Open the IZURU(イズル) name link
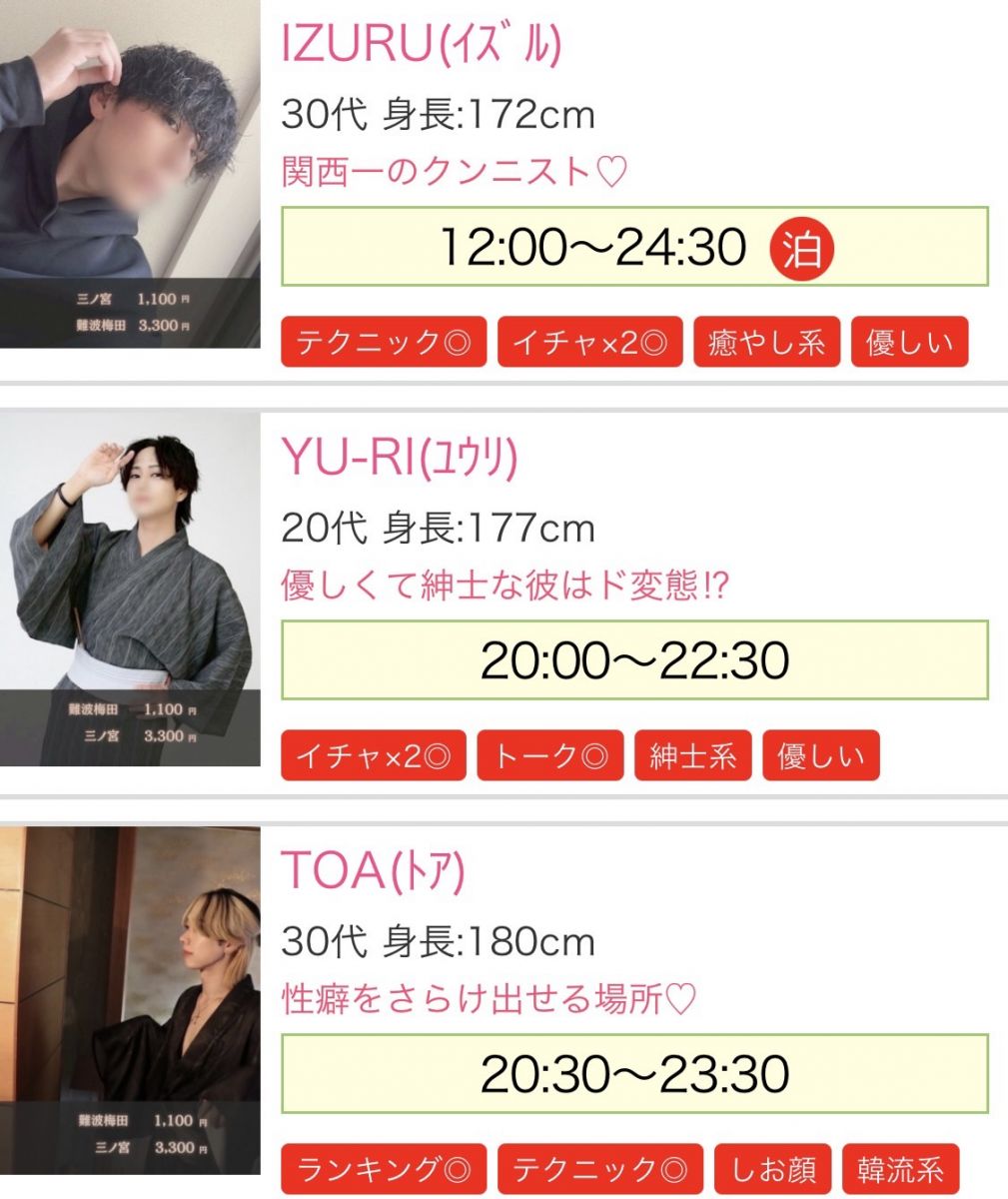Viewport: 1008px width, 1199px height. pos(422,45)
